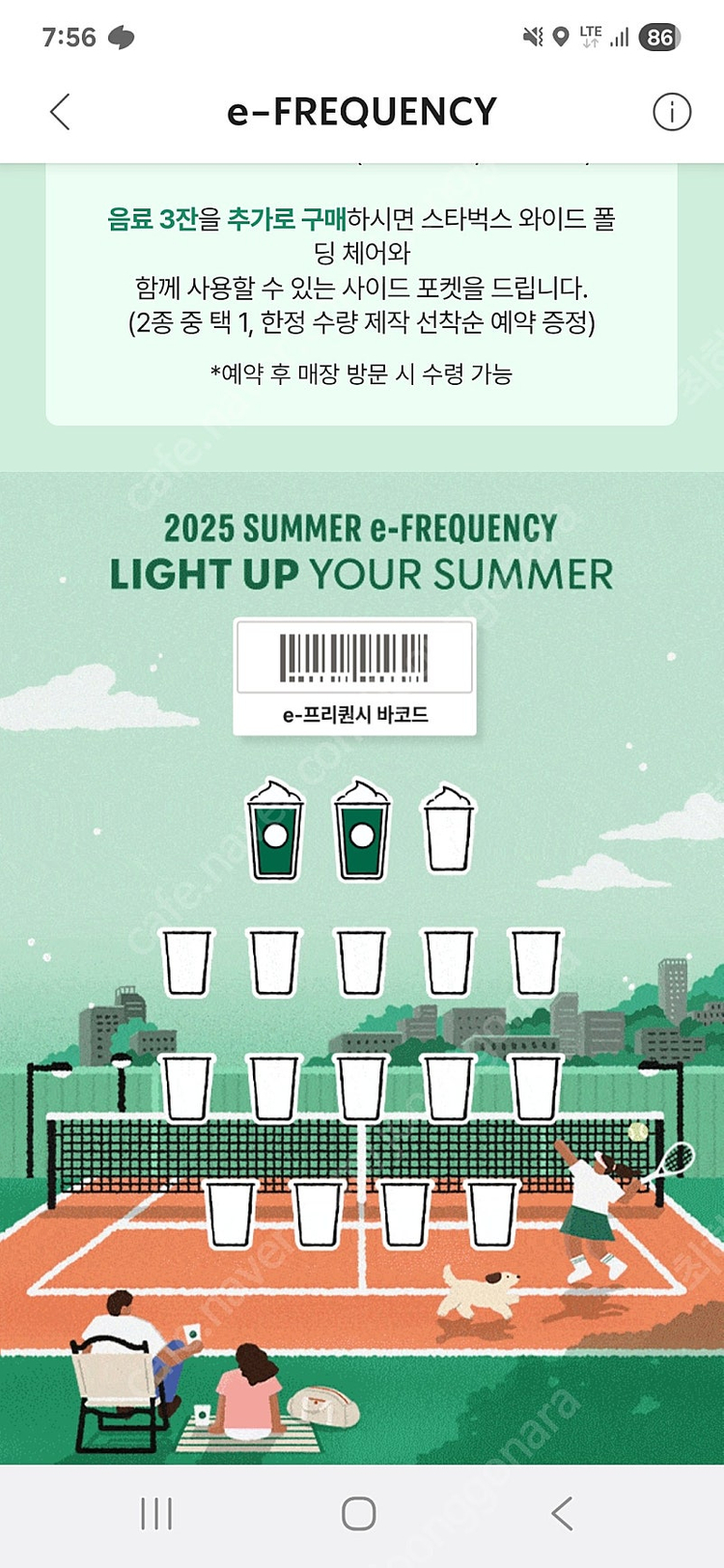Open the info icon in the header
724x1568 pixels.
tap(672, 112)
